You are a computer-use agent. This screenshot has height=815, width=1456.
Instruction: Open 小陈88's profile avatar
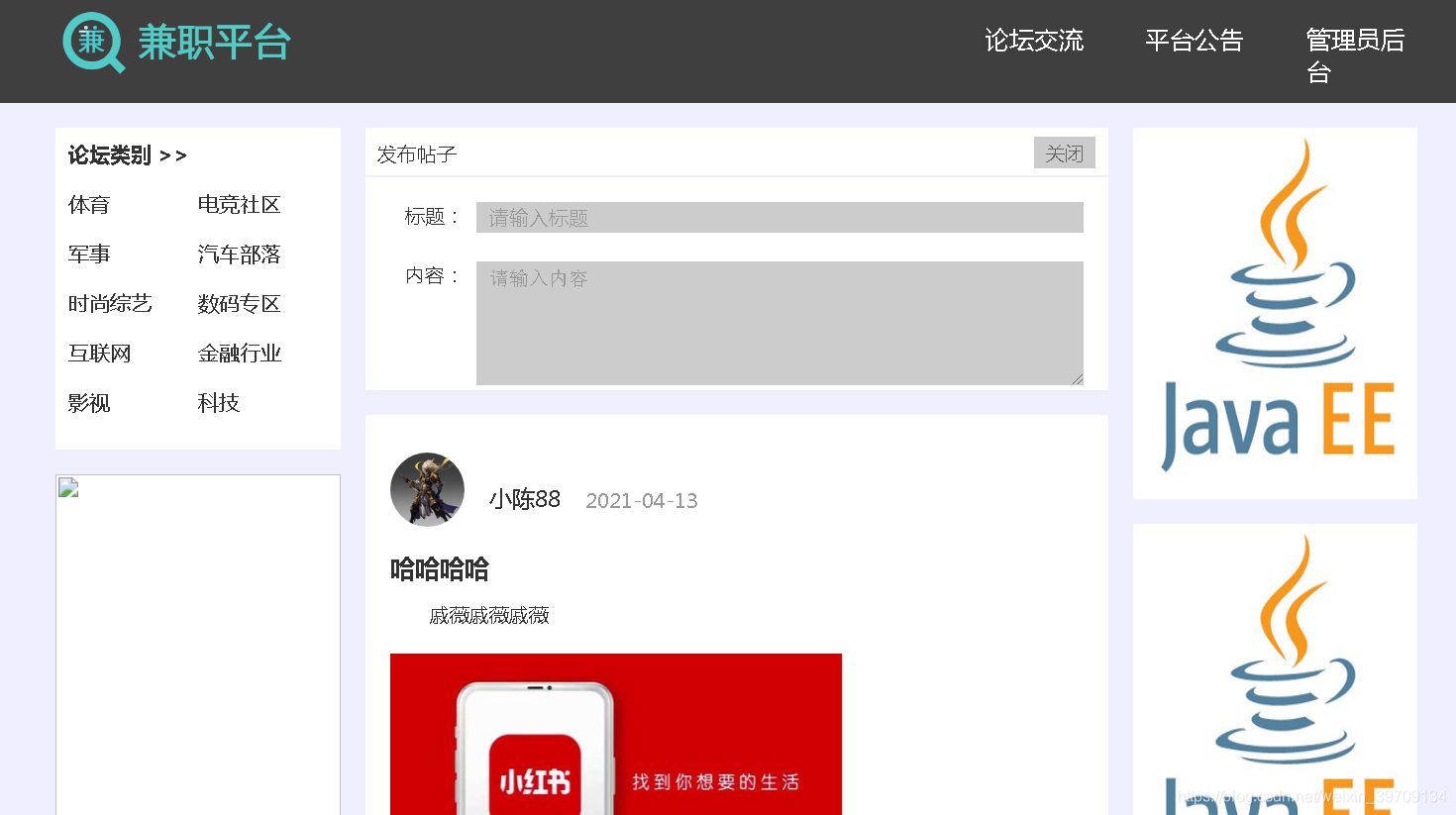[x=427, y=490]
